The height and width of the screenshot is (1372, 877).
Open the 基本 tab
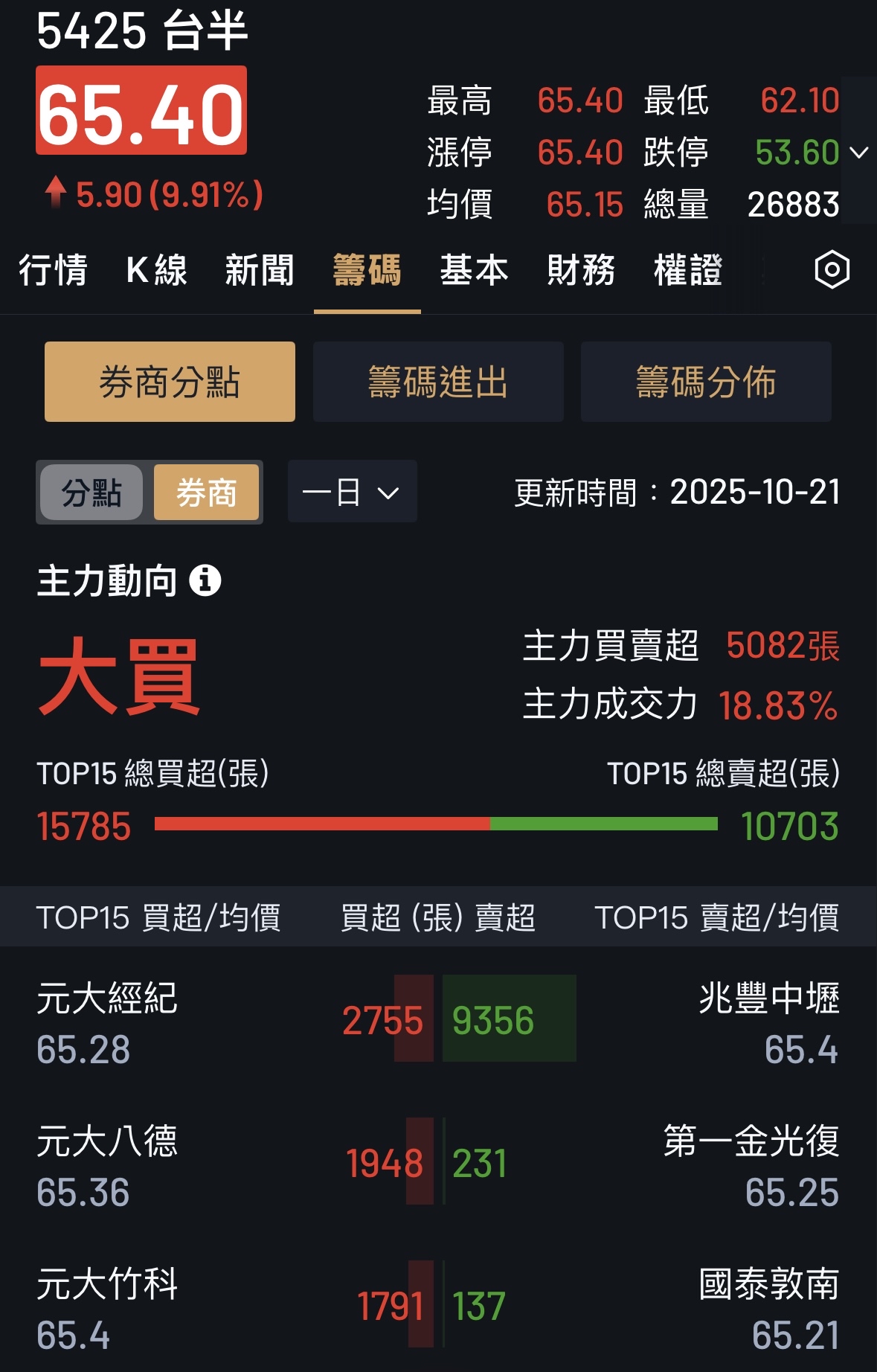[474, 269]
